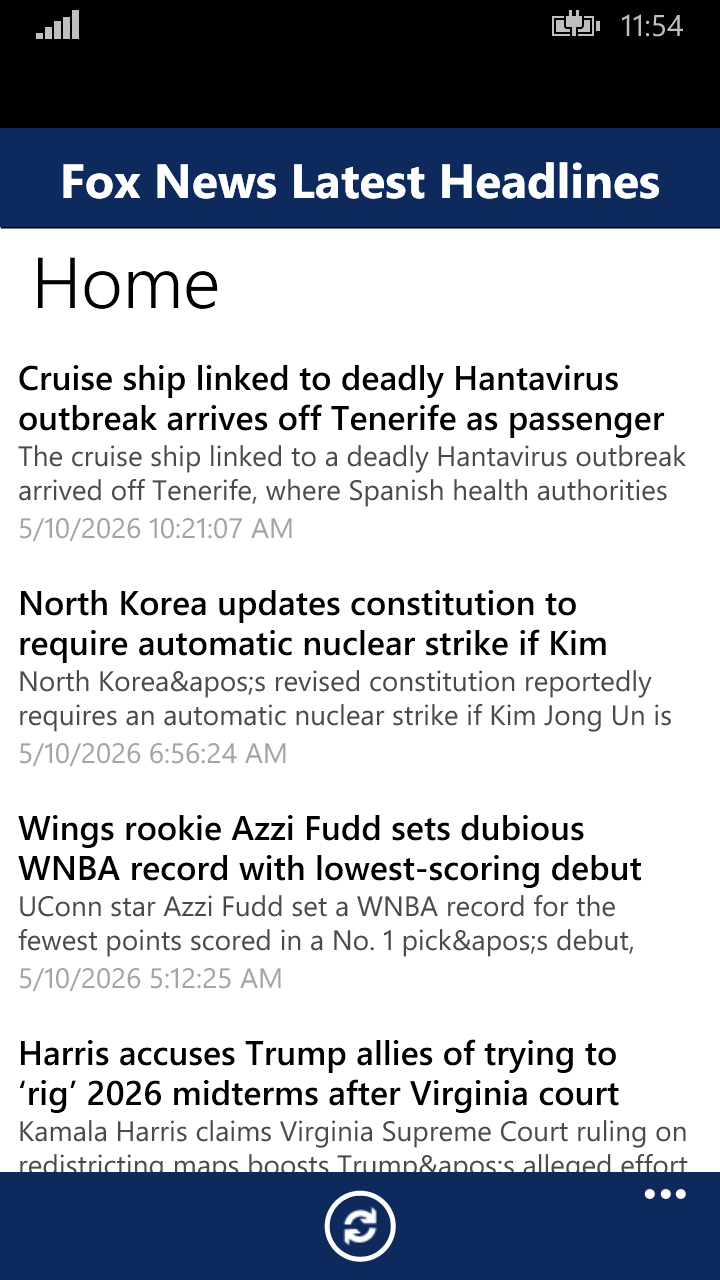Refresh the headlines feed
The image size is (720, 1280).
[360, 1226]
